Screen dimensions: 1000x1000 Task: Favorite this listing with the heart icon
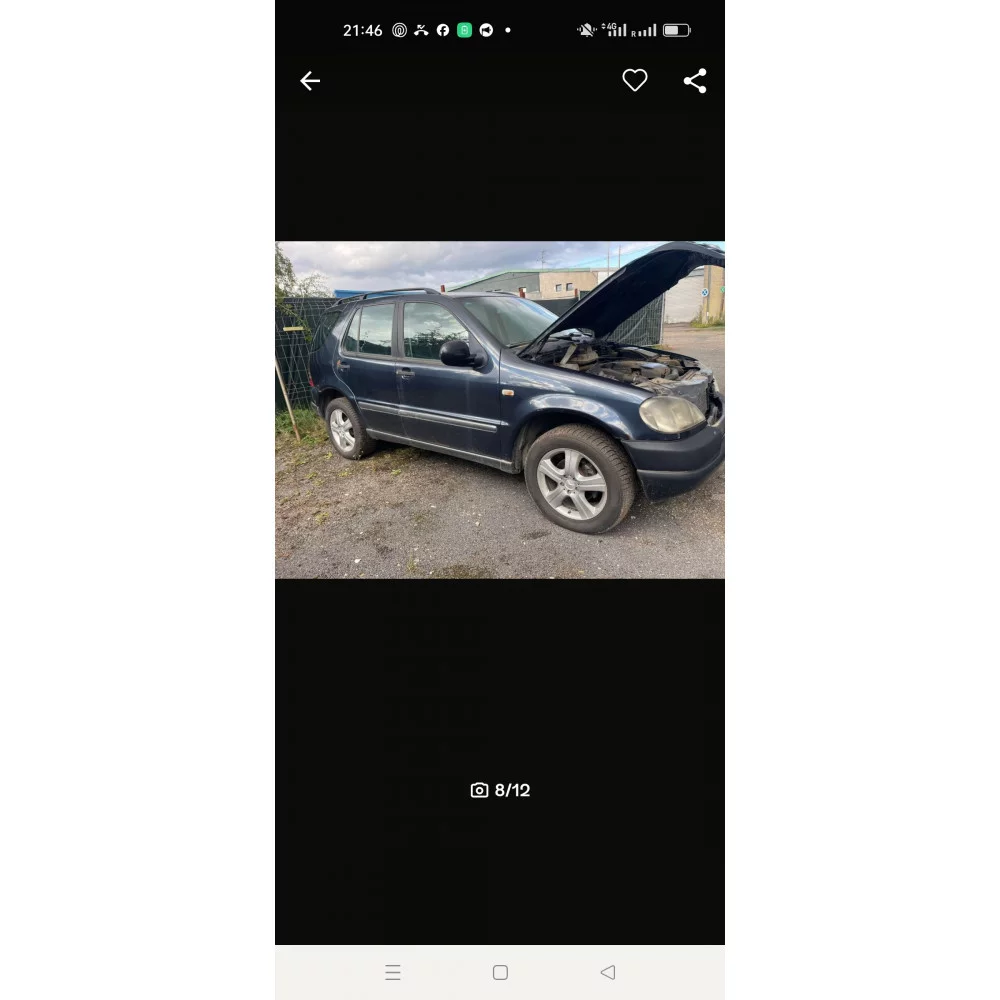(635, 81)
